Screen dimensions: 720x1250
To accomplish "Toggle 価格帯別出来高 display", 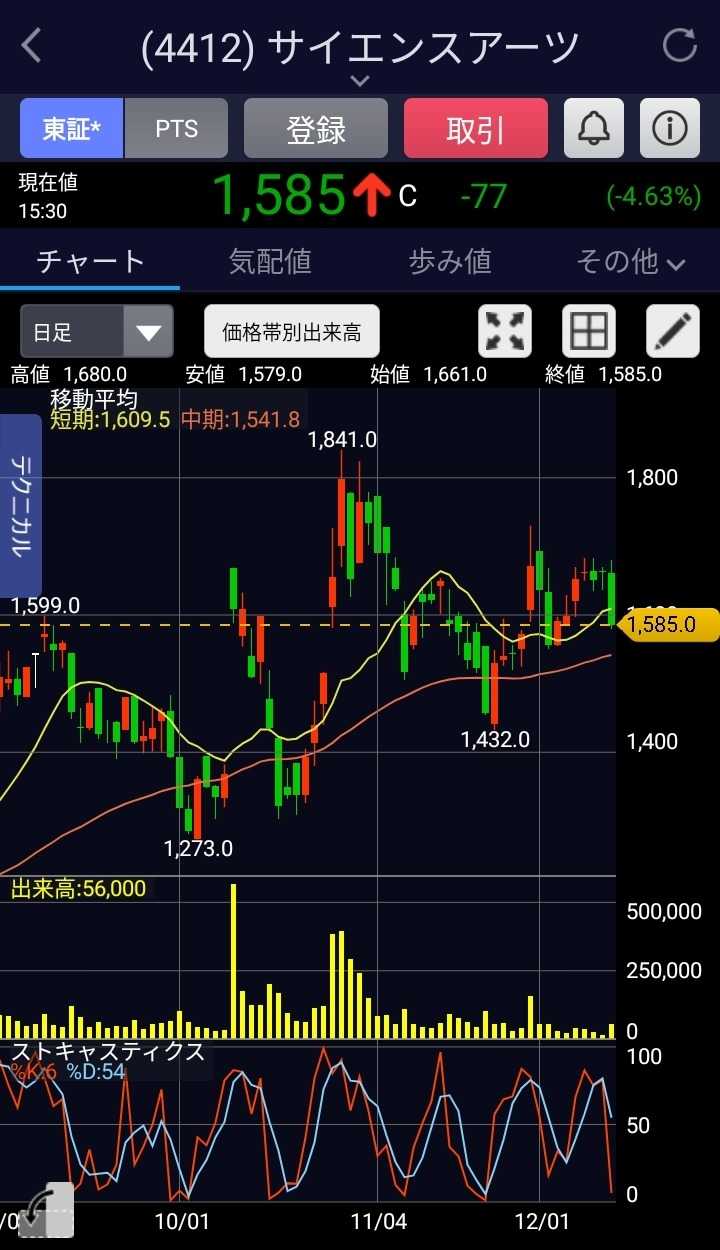I will [x=292, y=332].
